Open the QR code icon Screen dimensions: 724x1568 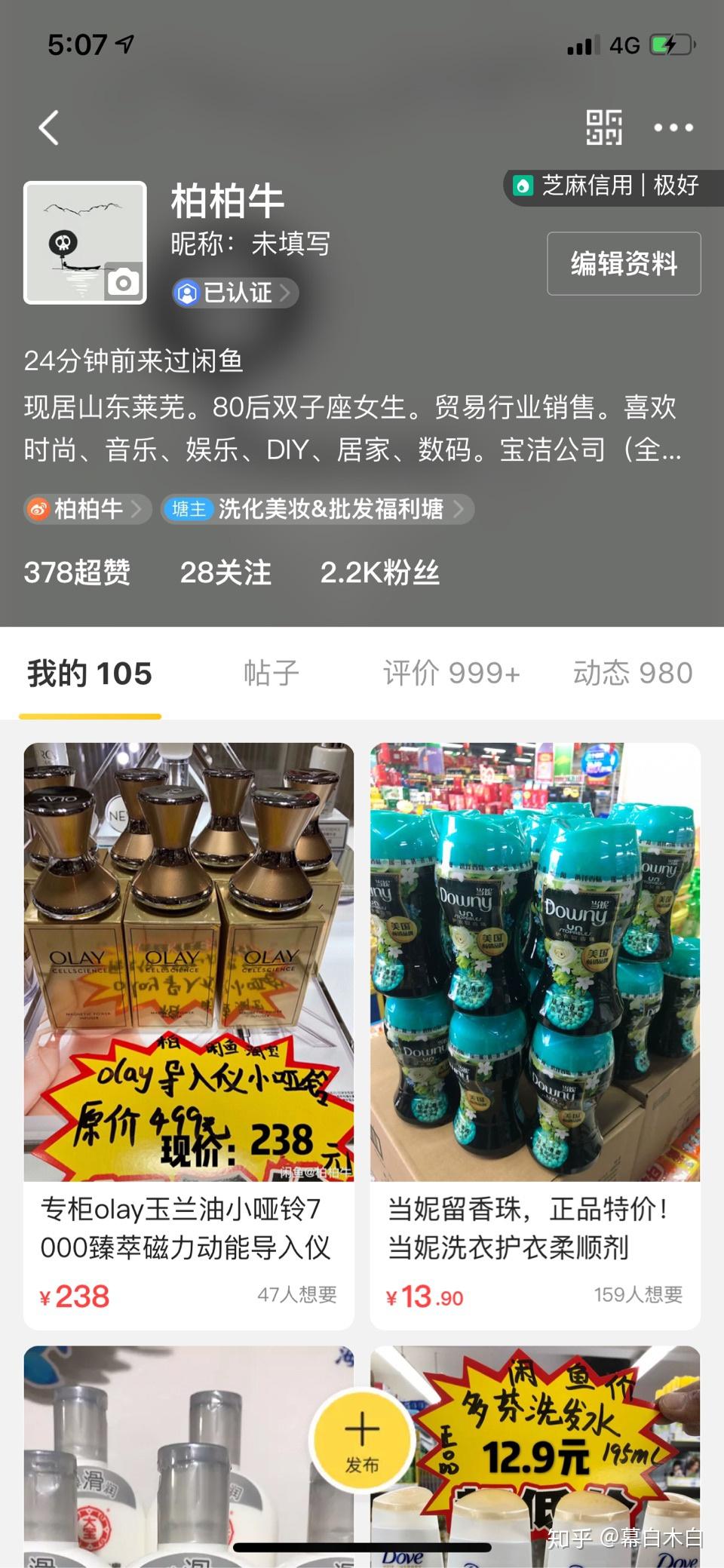[604, 127]
